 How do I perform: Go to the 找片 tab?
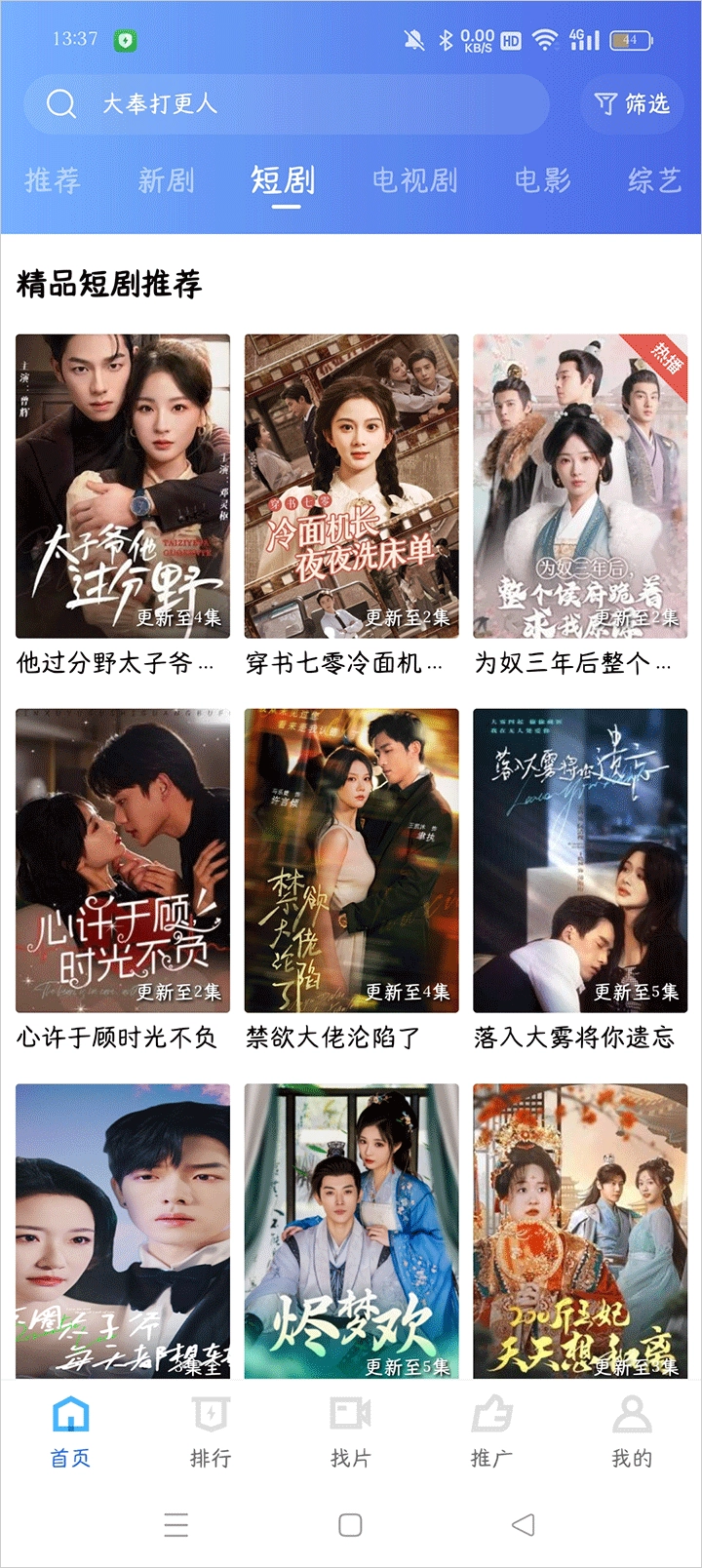click(x=351, y=1431)
